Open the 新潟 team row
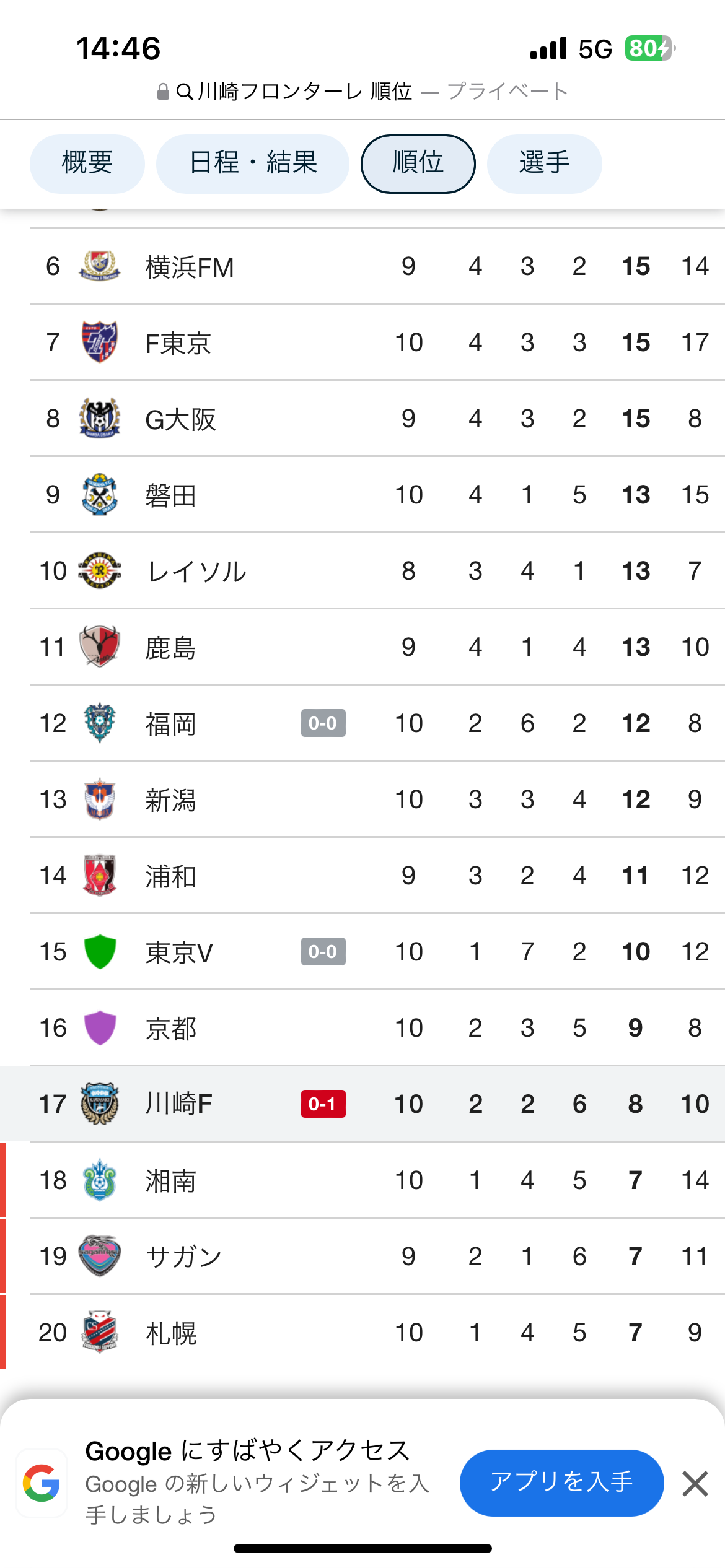The width and height of the screenshot is (725, 1568). coord(377,799)
